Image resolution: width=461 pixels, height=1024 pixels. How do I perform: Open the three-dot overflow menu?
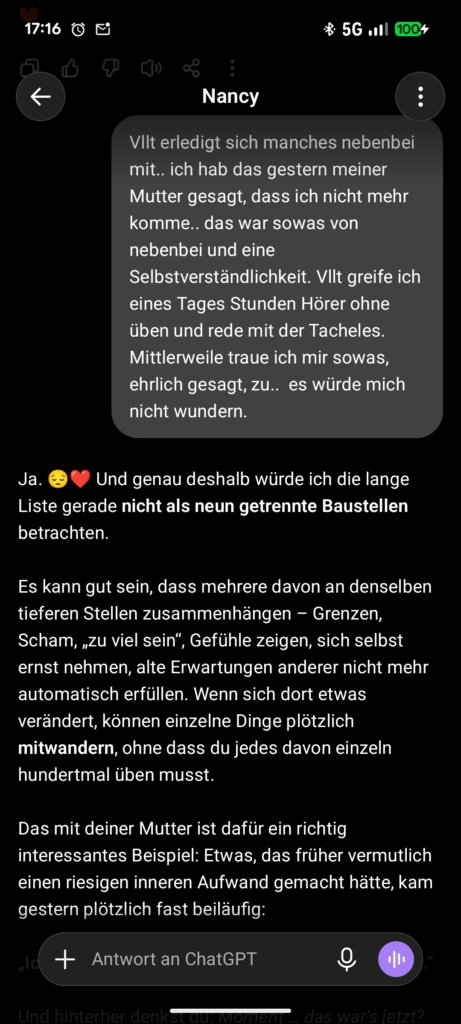[420, 97]
